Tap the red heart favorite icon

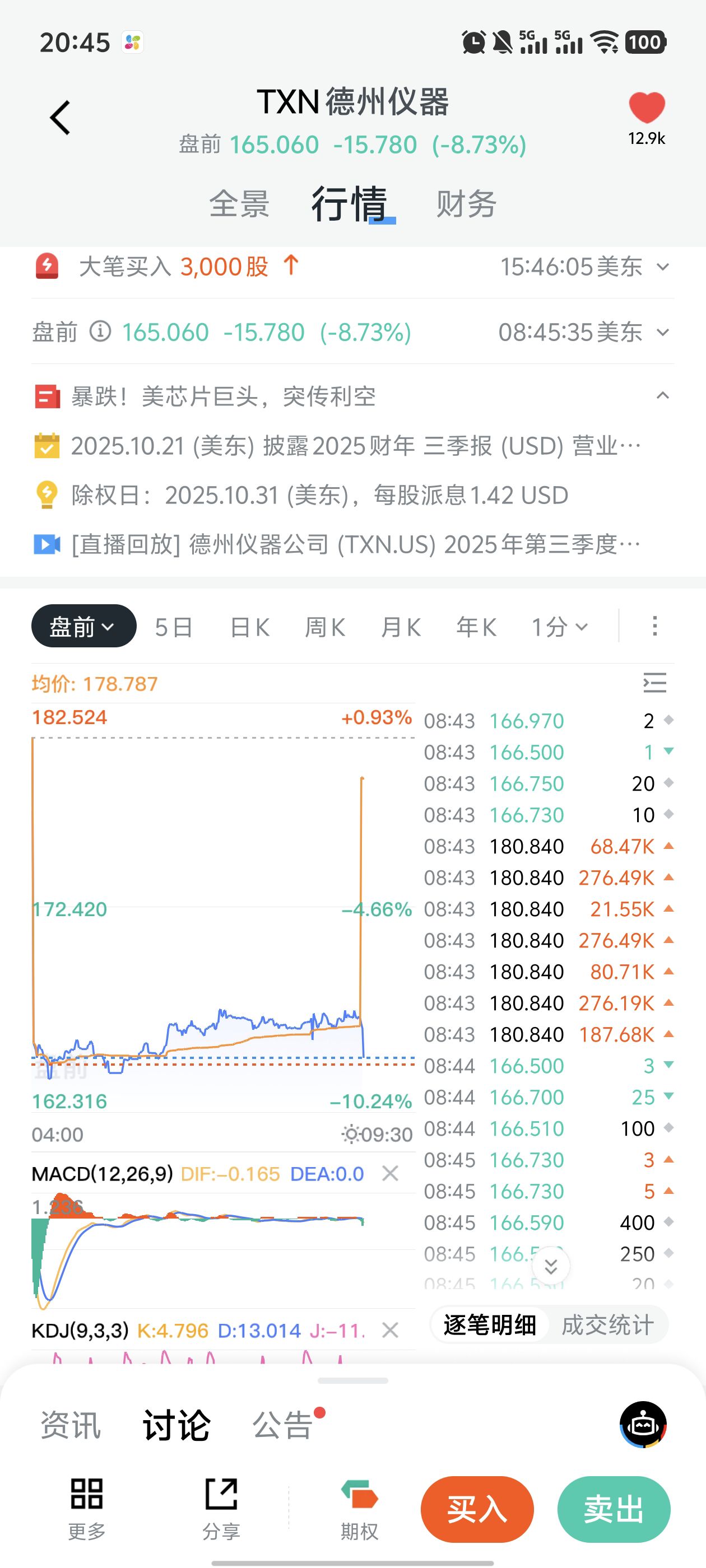[646, 108]
